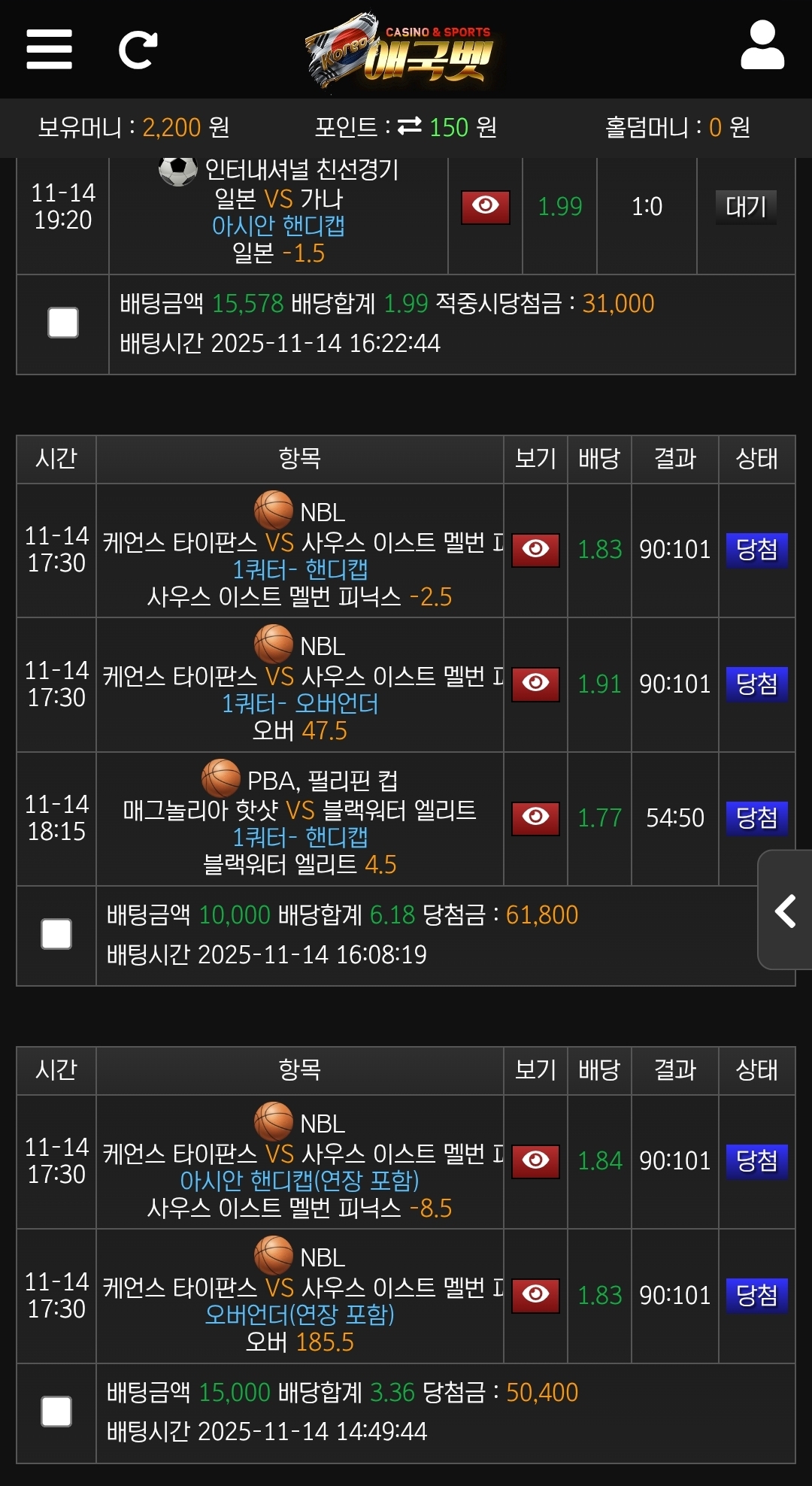View the PBA Magnolia vs Blackwater match
The width and height of the screenshot is (812, 1486).
click(535, 817)
